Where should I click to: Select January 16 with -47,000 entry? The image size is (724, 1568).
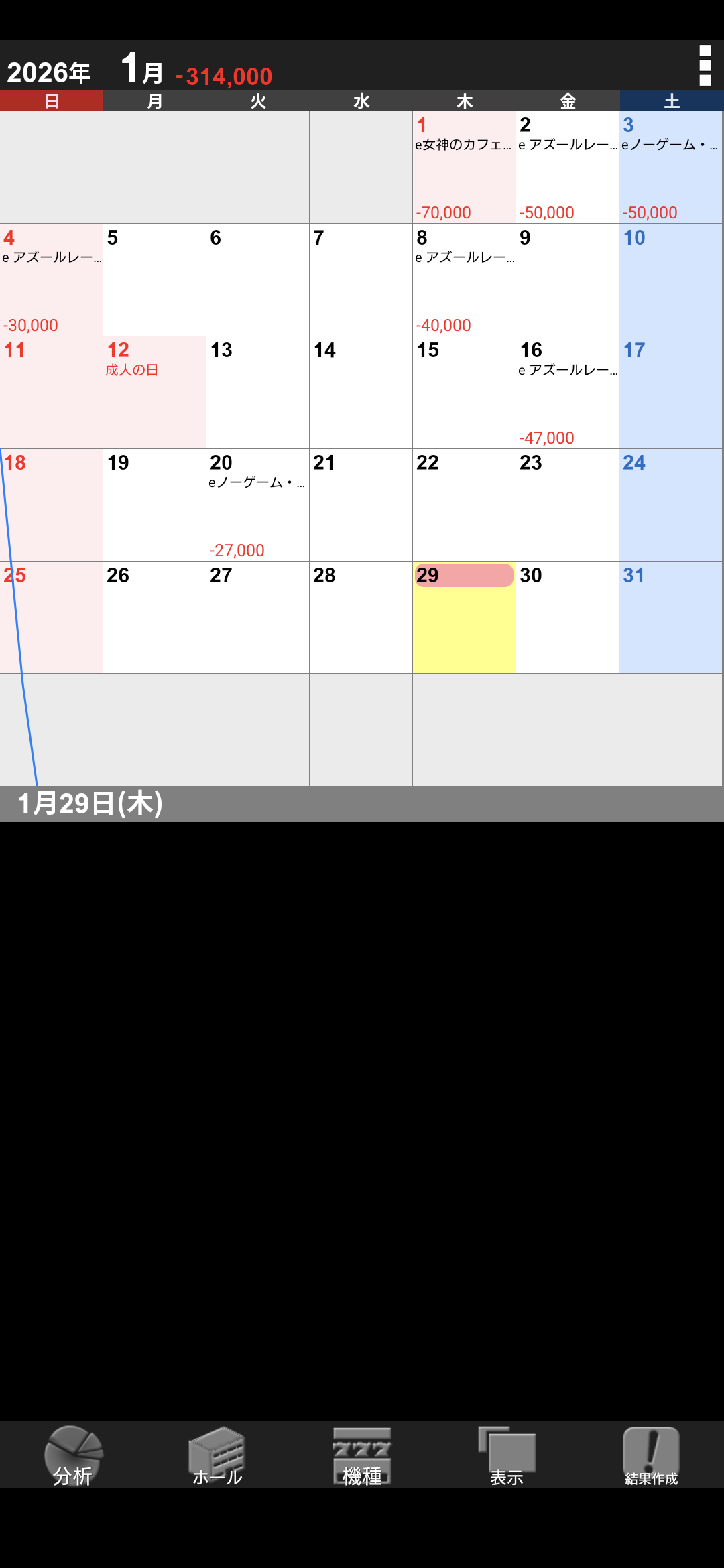567,393
